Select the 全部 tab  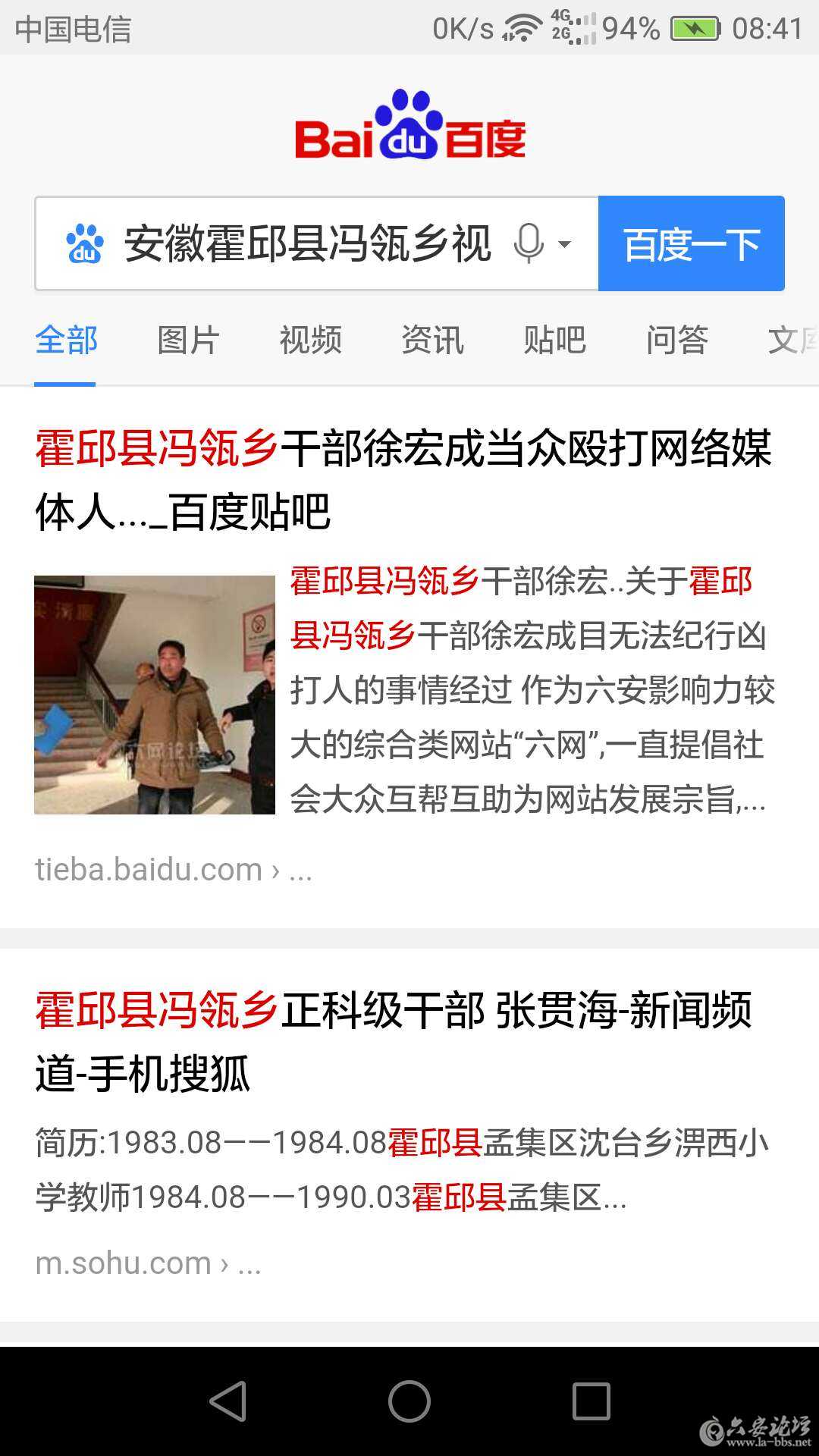(x=66, y=340)
